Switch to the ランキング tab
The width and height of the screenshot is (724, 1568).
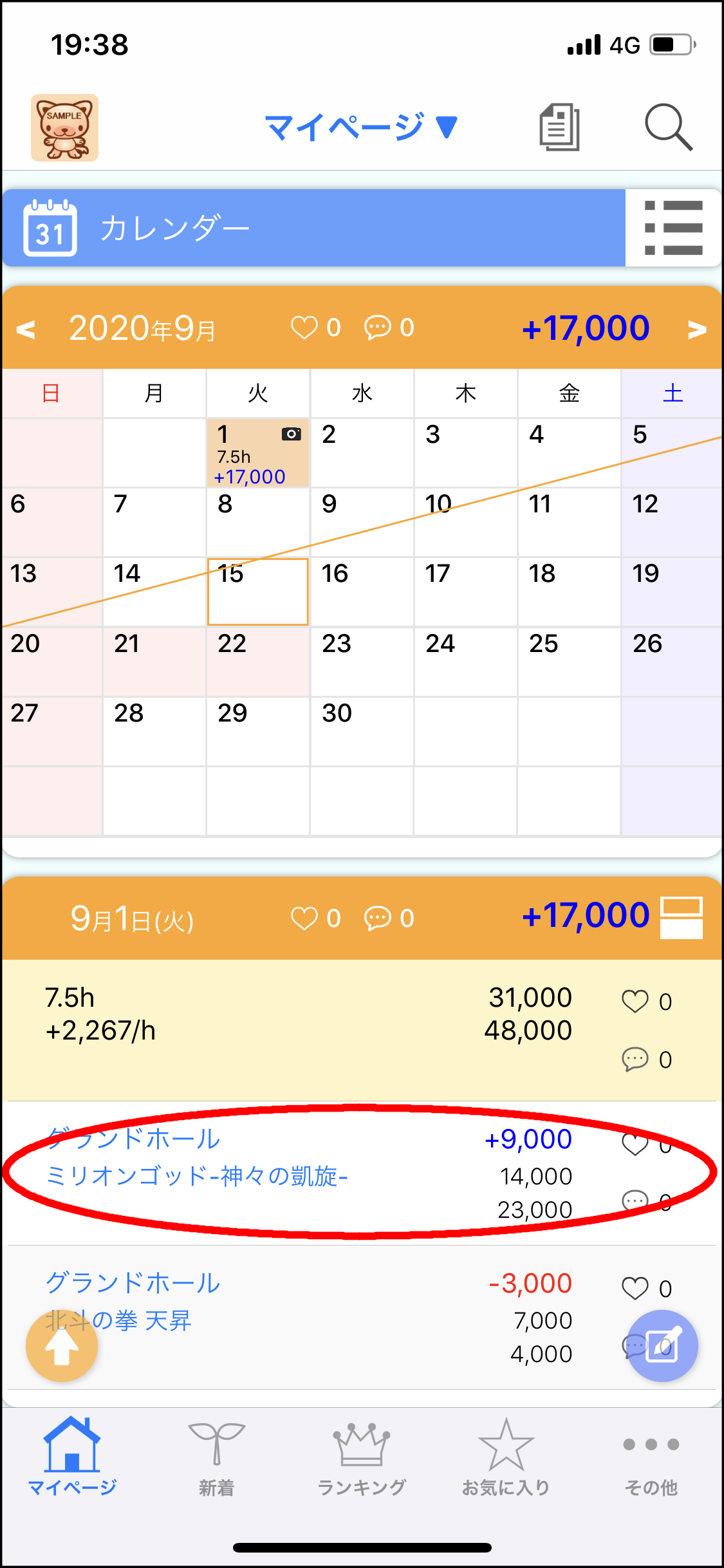362,1459
